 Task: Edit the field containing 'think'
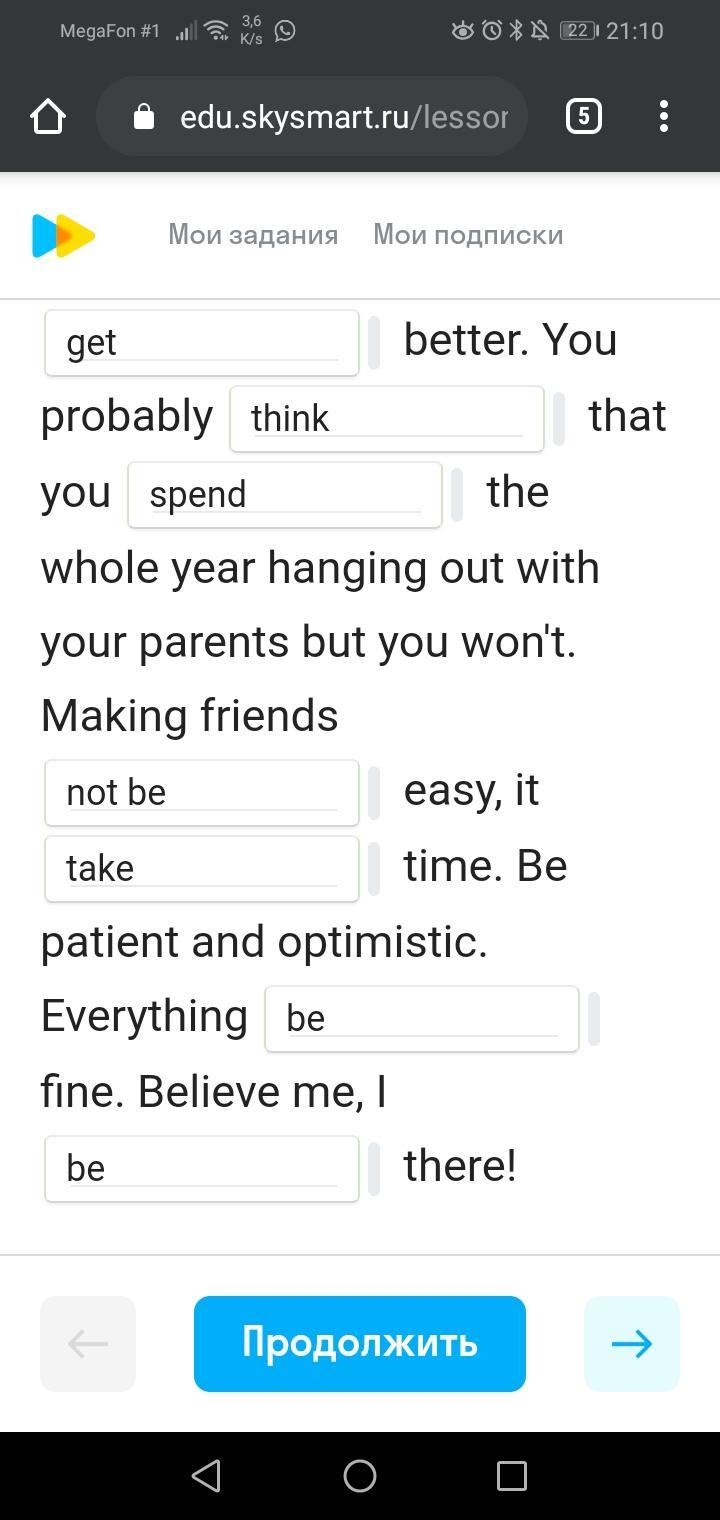point(386,419)
